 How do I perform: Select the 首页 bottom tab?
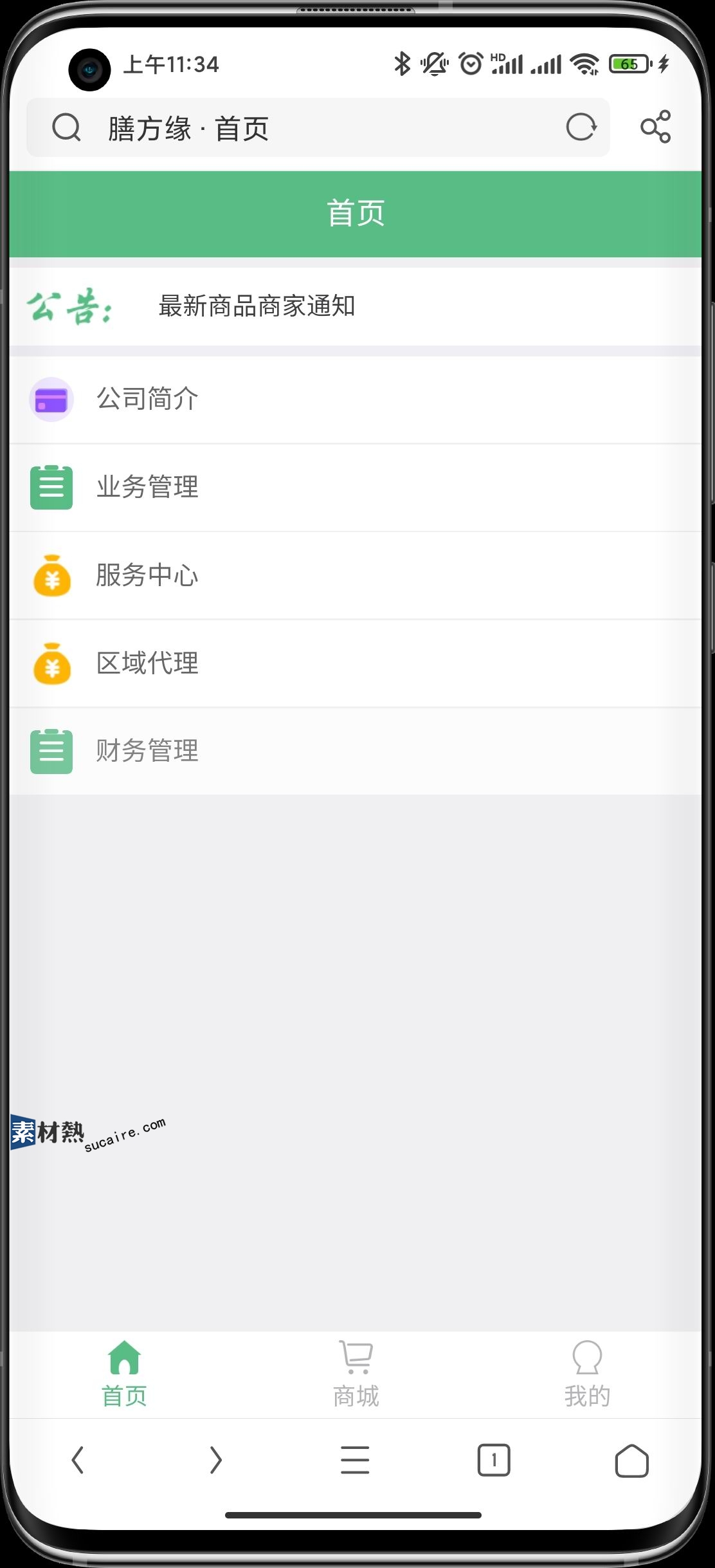coord(124,1374)
